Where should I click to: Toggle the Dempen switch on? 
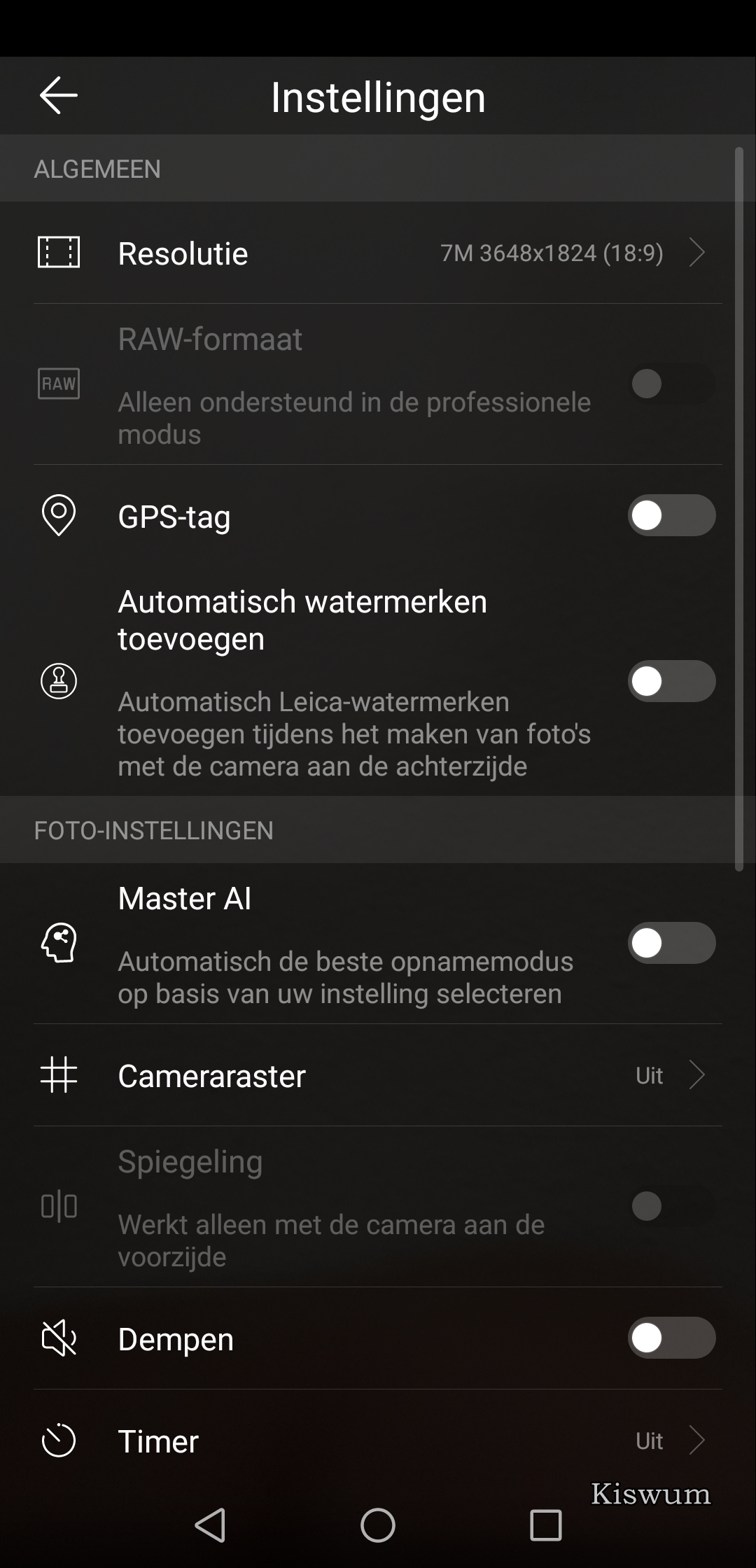pos(671,1338)
